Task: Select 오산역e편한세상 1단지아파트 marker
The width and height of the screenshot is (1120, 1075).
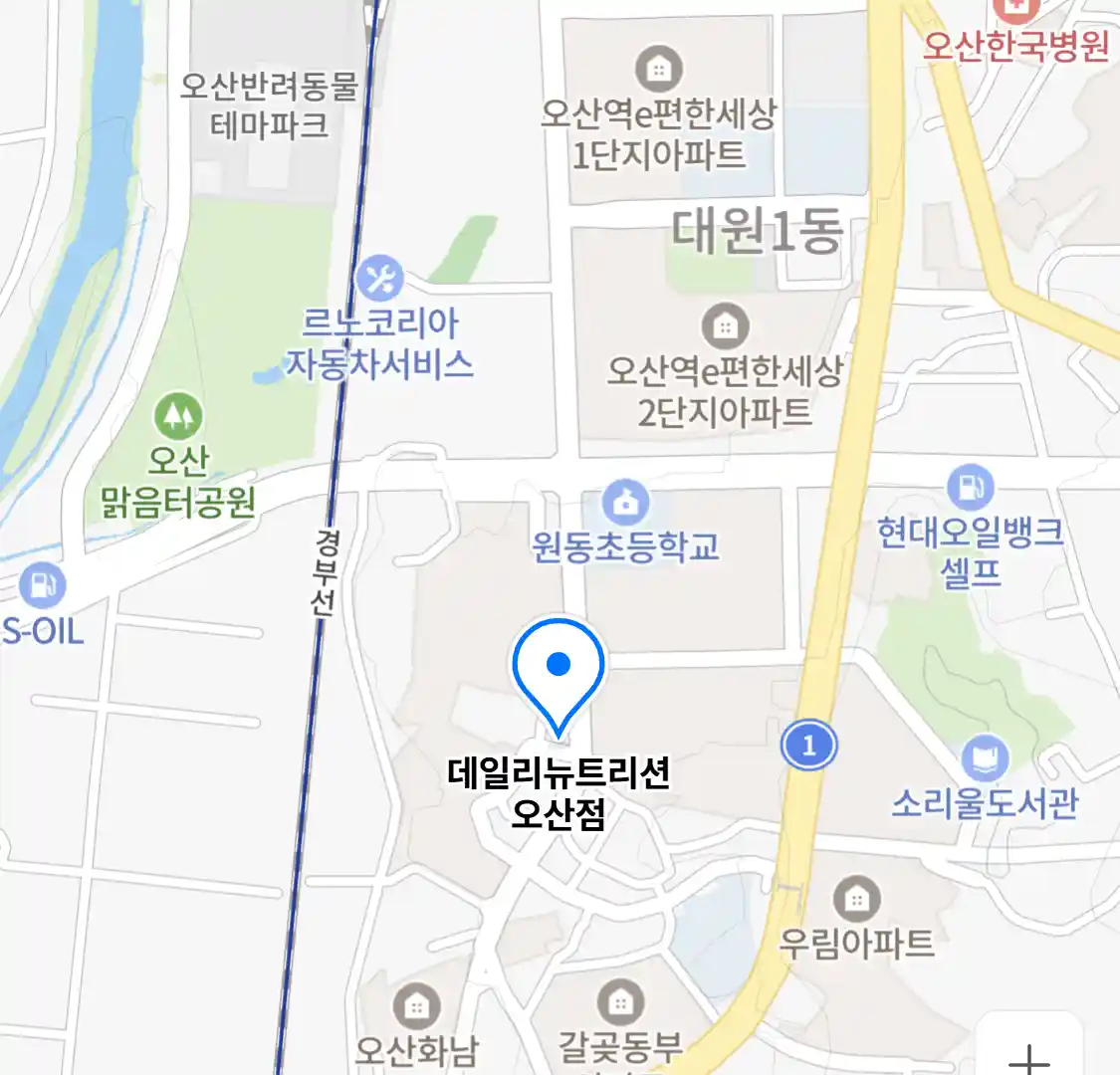Action: click(658, 69)
